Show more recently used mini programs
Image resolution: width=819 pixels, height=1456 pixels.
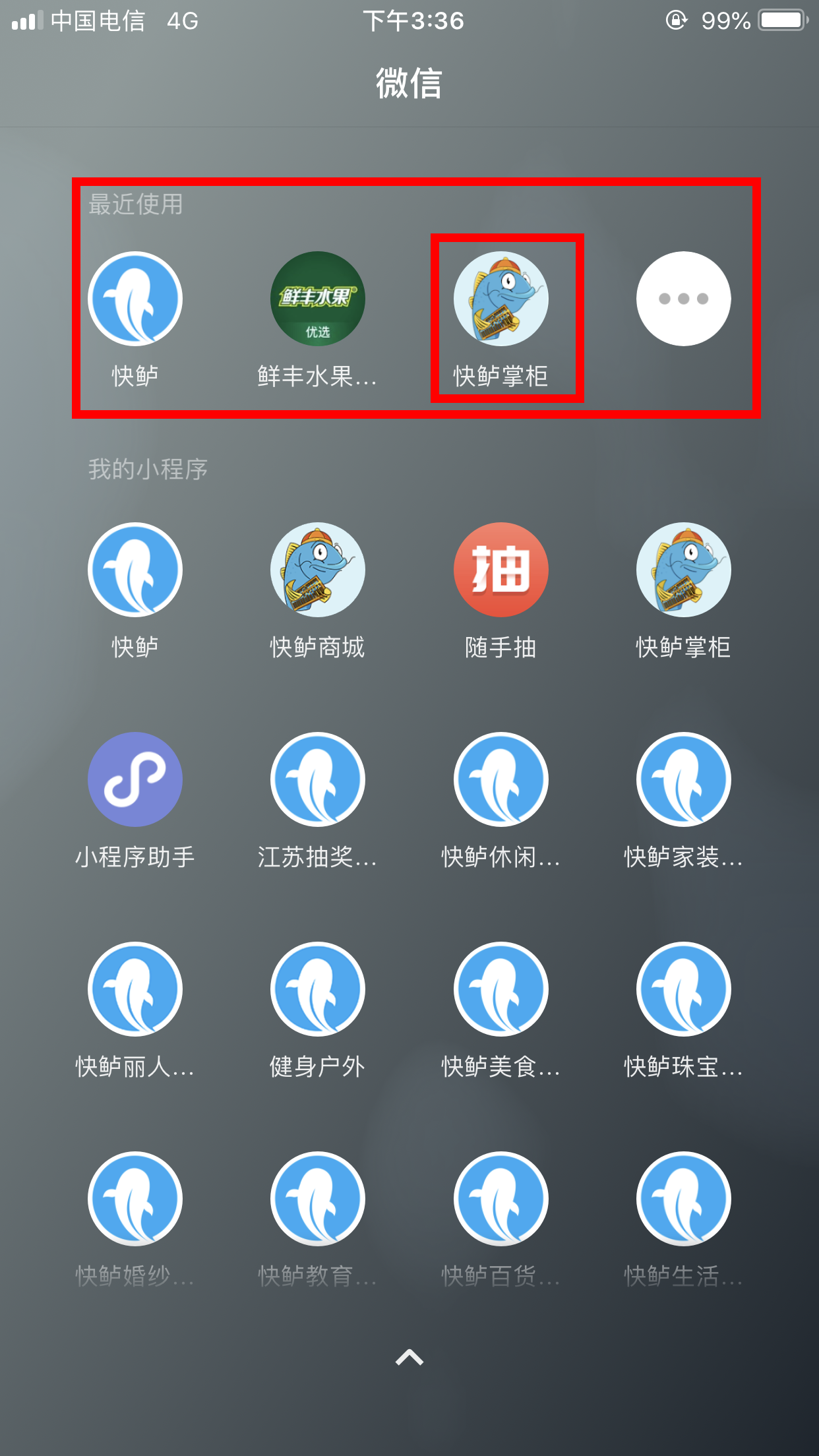tap(683, 299)
